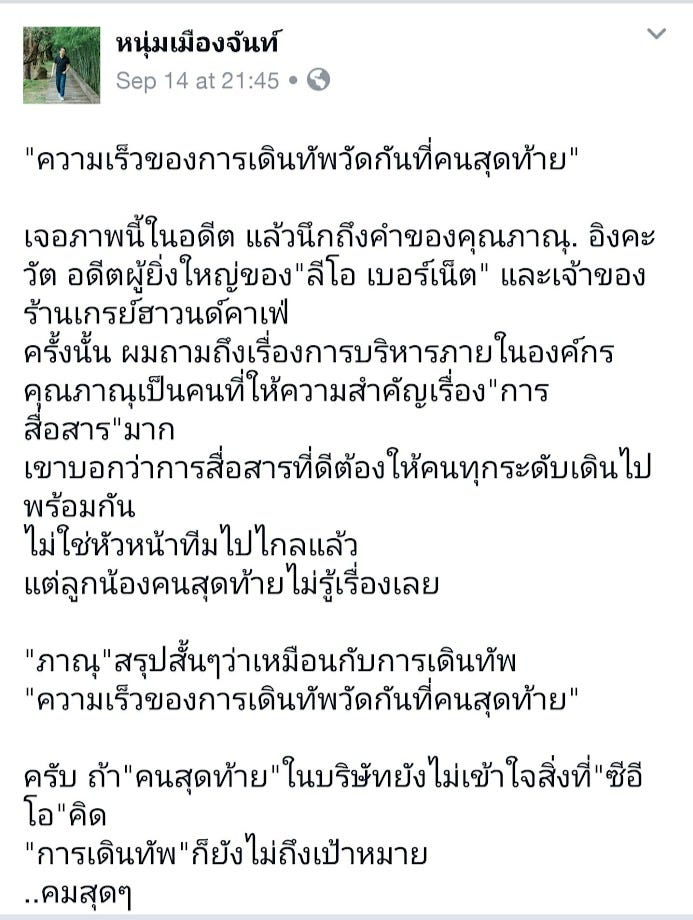Image resolution: width=693 pixels, height=920 pixels.
Task: Open the Sep 14 at 21:45 timestamp
Action: 197,82
